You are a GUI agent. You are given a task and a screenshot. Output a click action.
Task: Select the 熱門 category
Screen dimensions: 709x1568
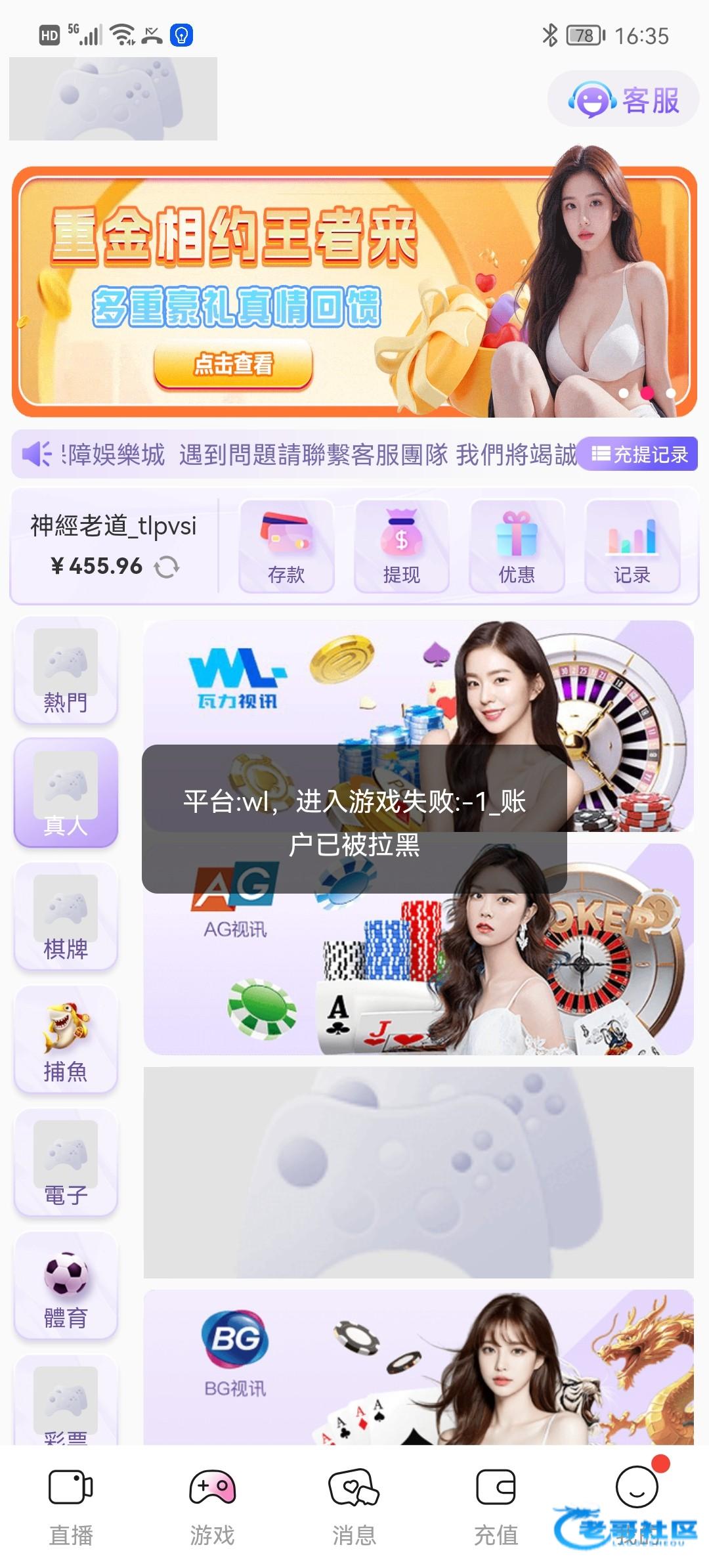66,671
